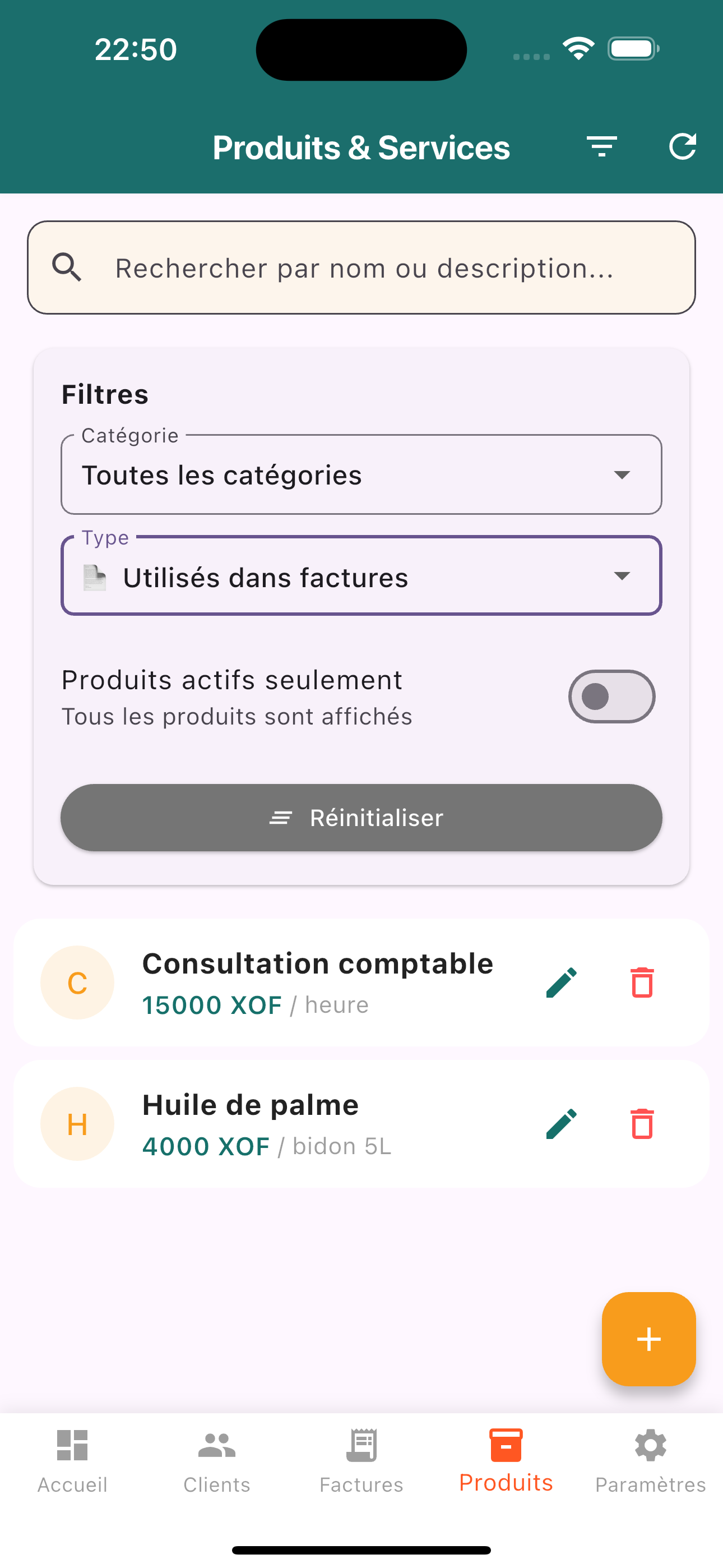Refresh the products list
Image resolution: width=723 pixels, height=1568 pixels.
coord(683,146)
